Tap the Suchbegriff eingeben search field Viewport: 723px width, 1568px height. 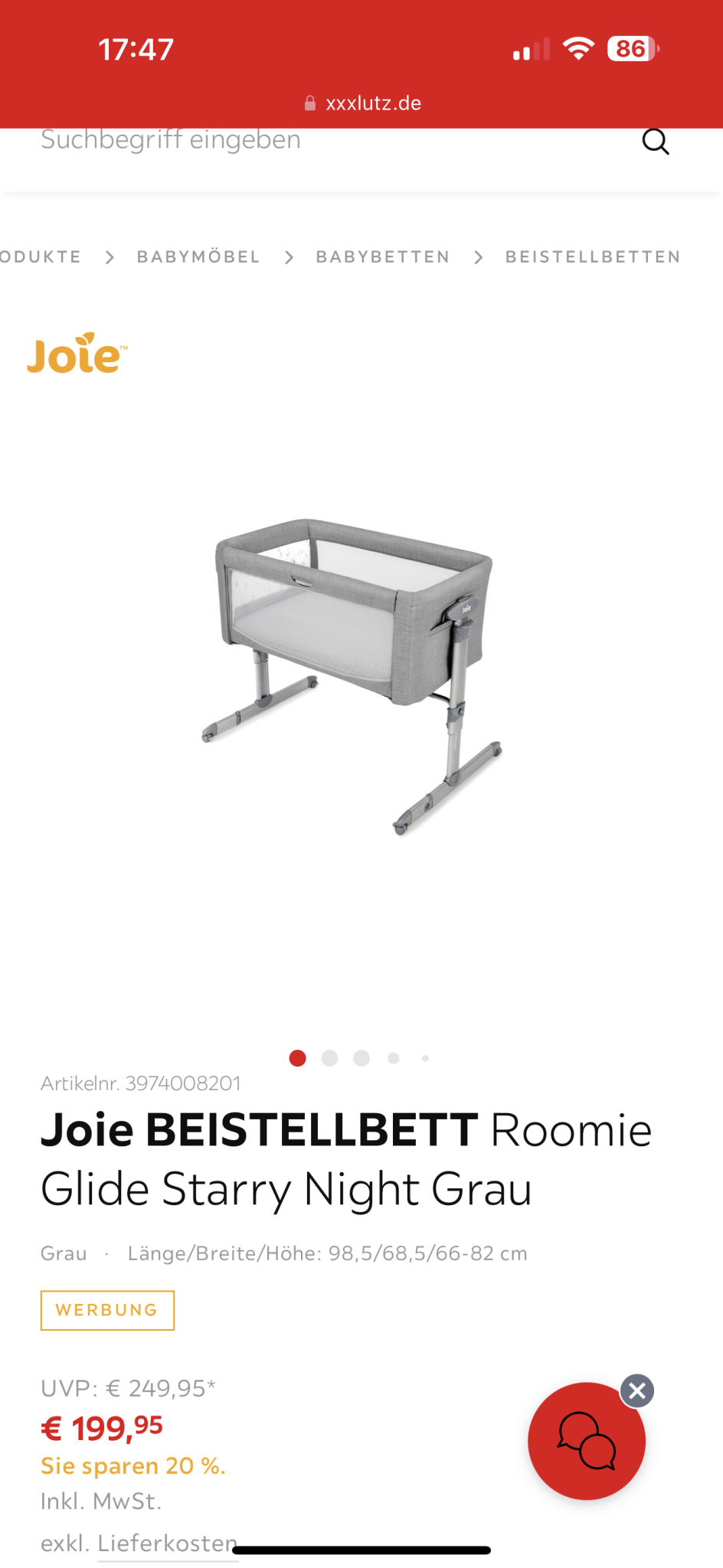(x=306, y=141)
